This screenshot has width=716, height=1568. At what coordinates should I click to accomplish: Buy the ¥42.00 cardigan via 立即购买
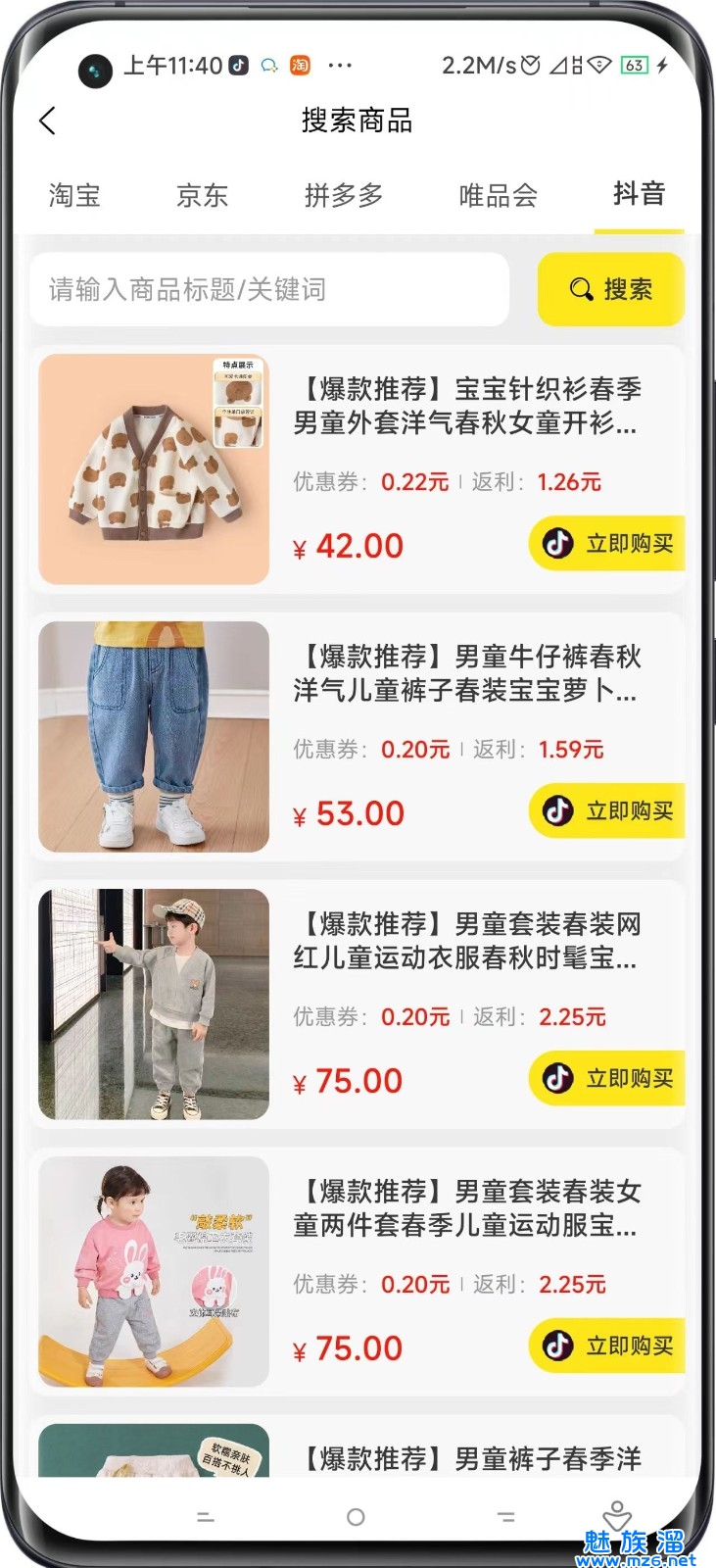(607, 543)
